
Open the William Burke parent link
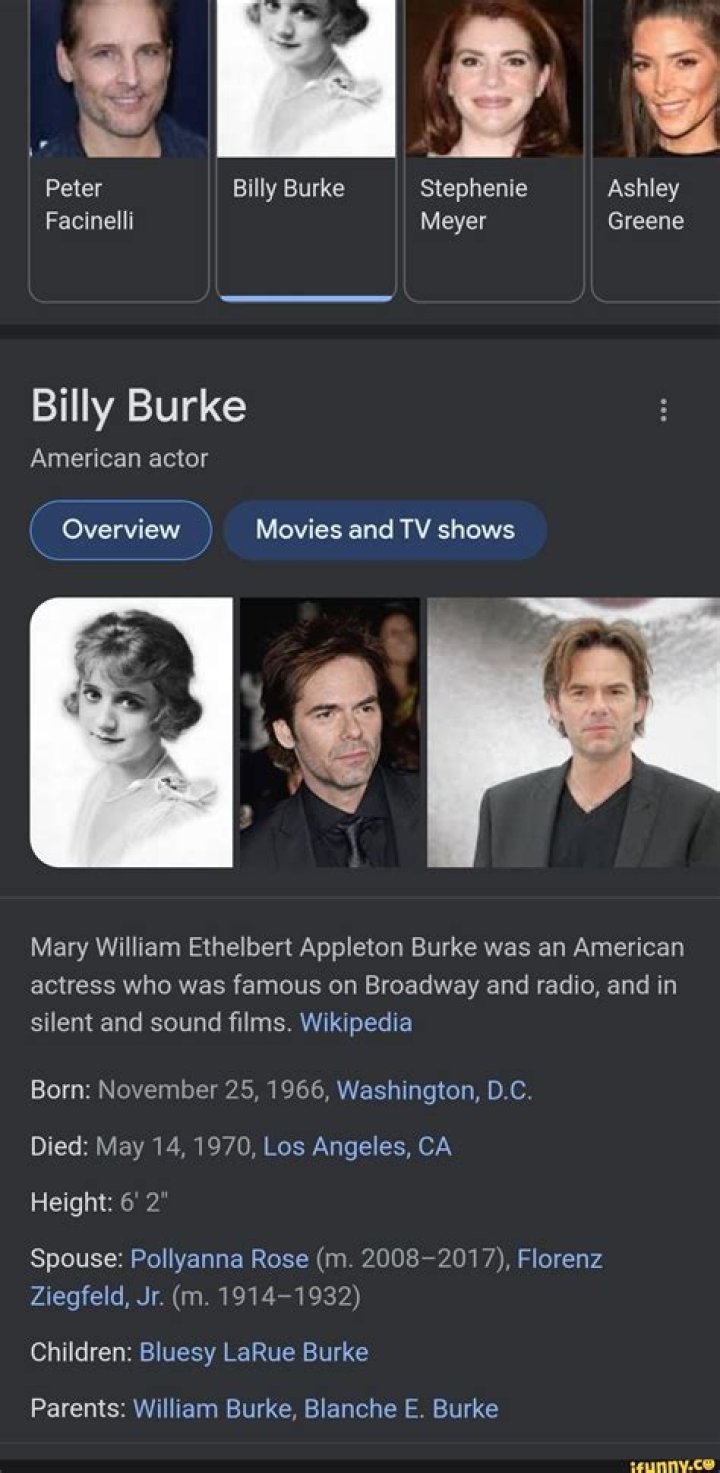[214, 1409]
